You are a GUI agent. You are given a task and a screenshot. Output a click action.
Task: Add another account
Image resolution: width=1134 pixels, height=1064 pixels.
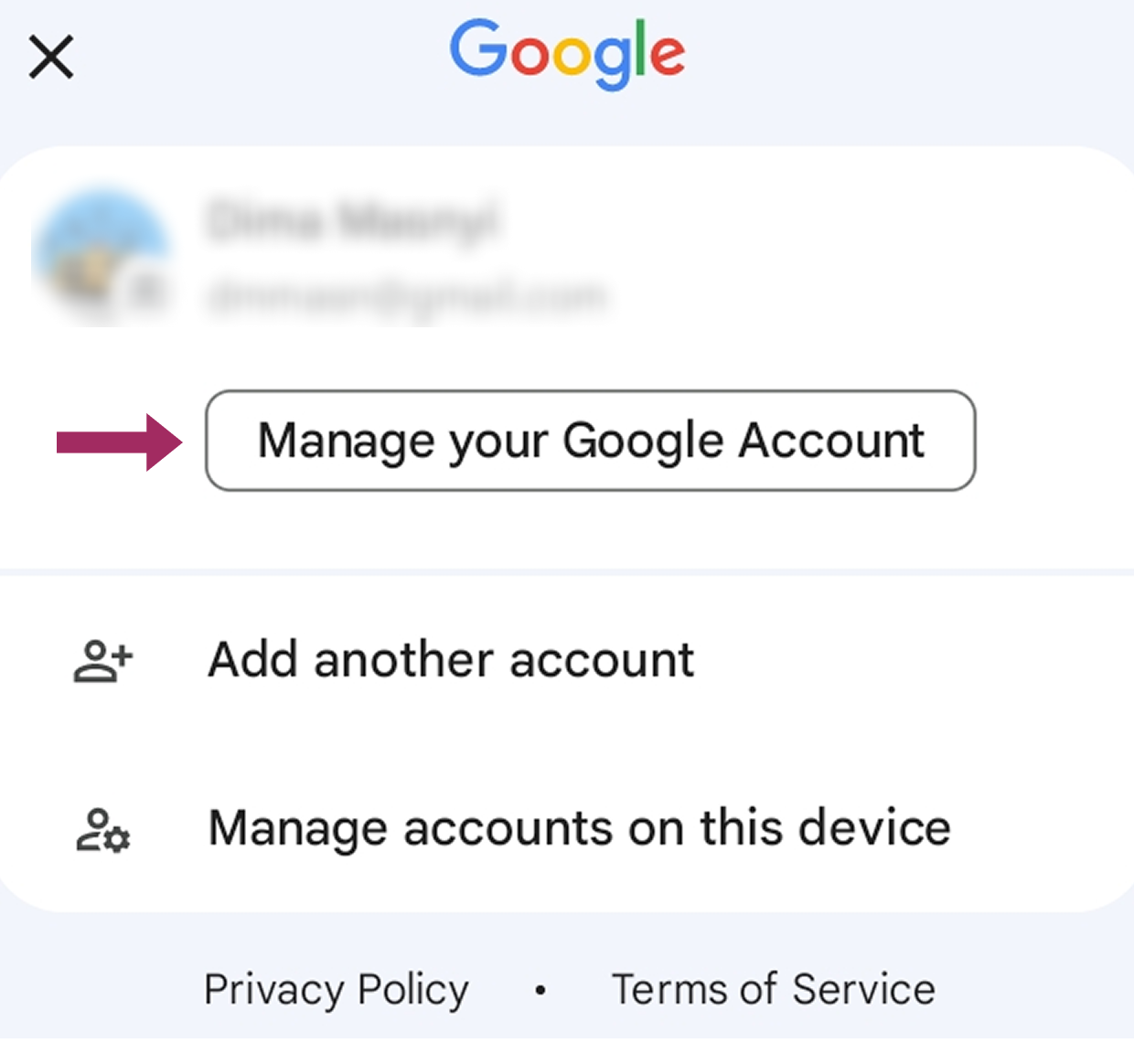451,660
